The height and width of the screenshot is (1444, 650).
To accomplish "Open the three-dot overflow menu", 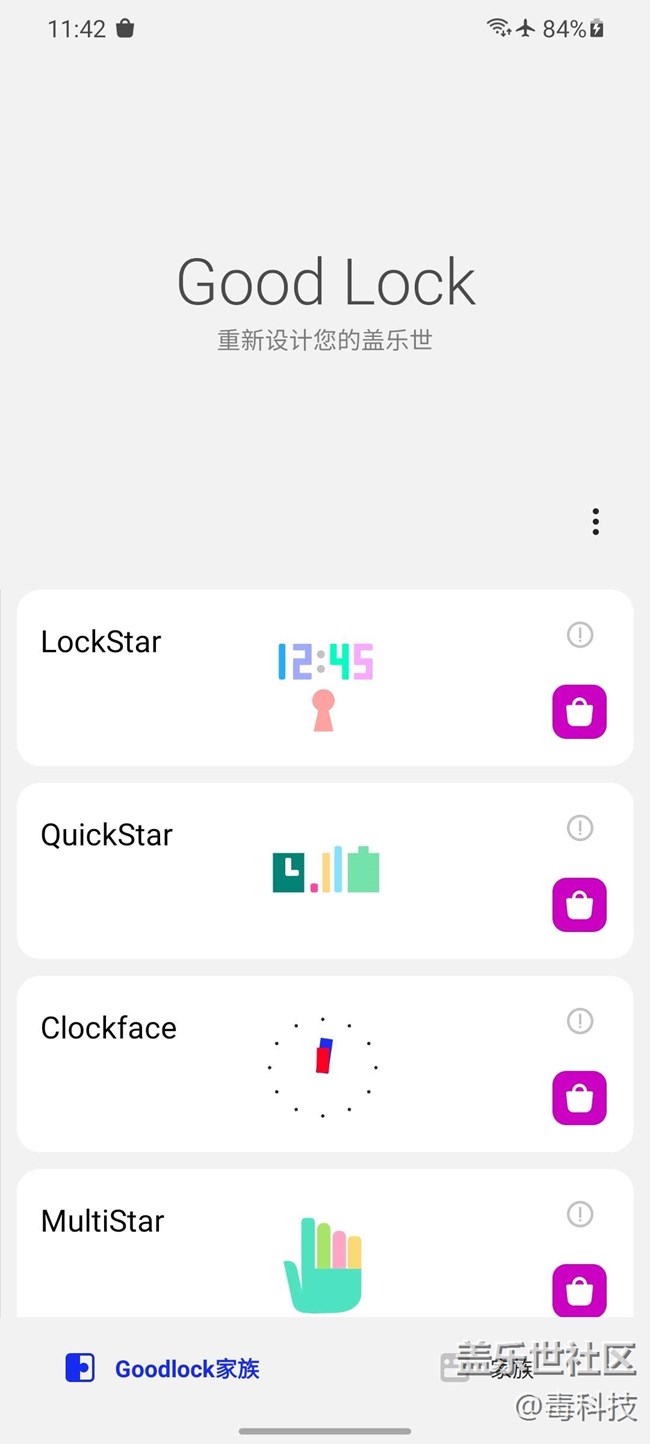I will point(595,522).
